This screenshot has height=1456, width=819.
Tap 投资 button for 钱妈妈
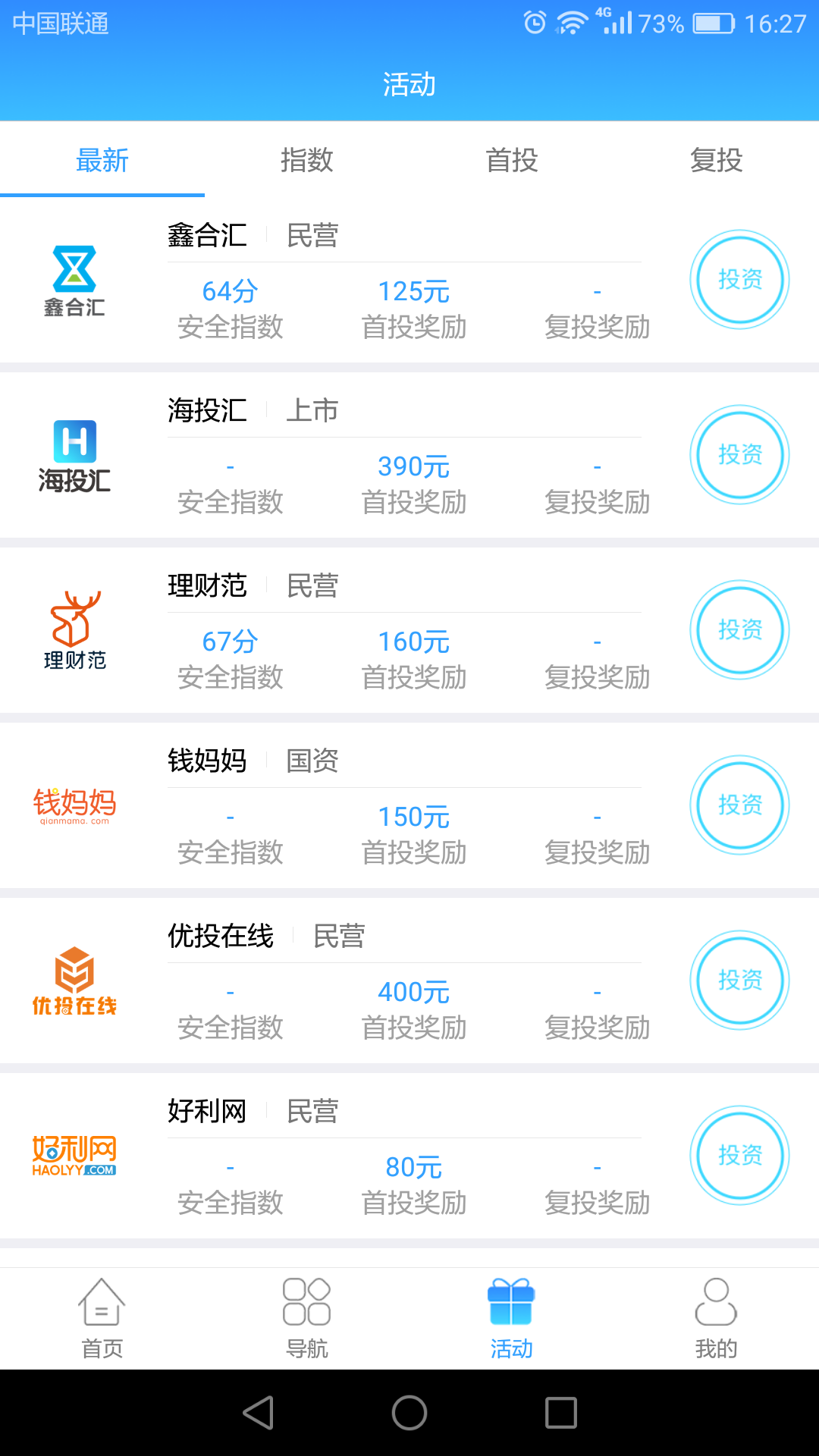739,805
